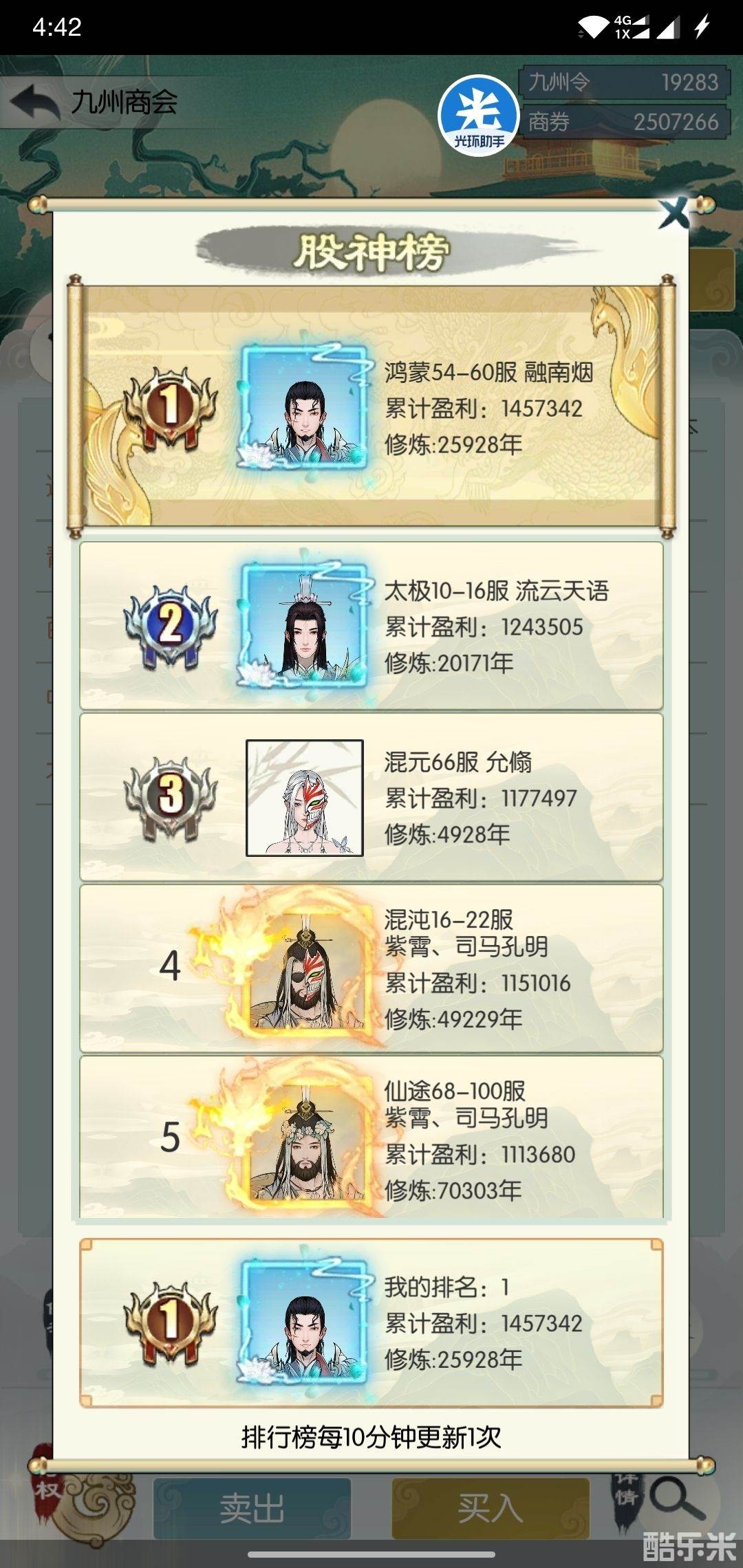
Task: Open the 光环助手 floating assistant
Action: (479, 116)
